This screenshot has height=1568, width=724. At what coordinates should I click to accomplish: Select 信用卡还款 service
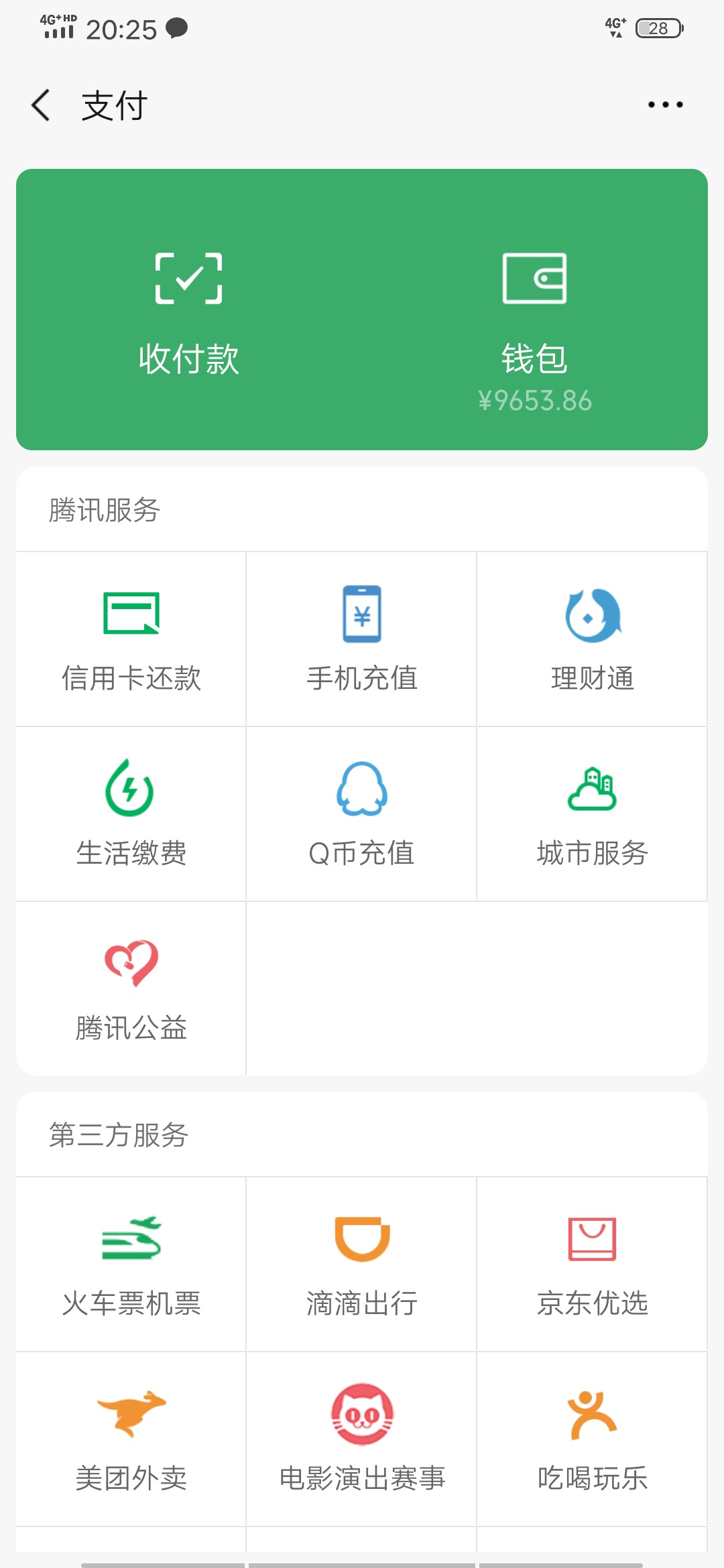(x=131, y=639)
